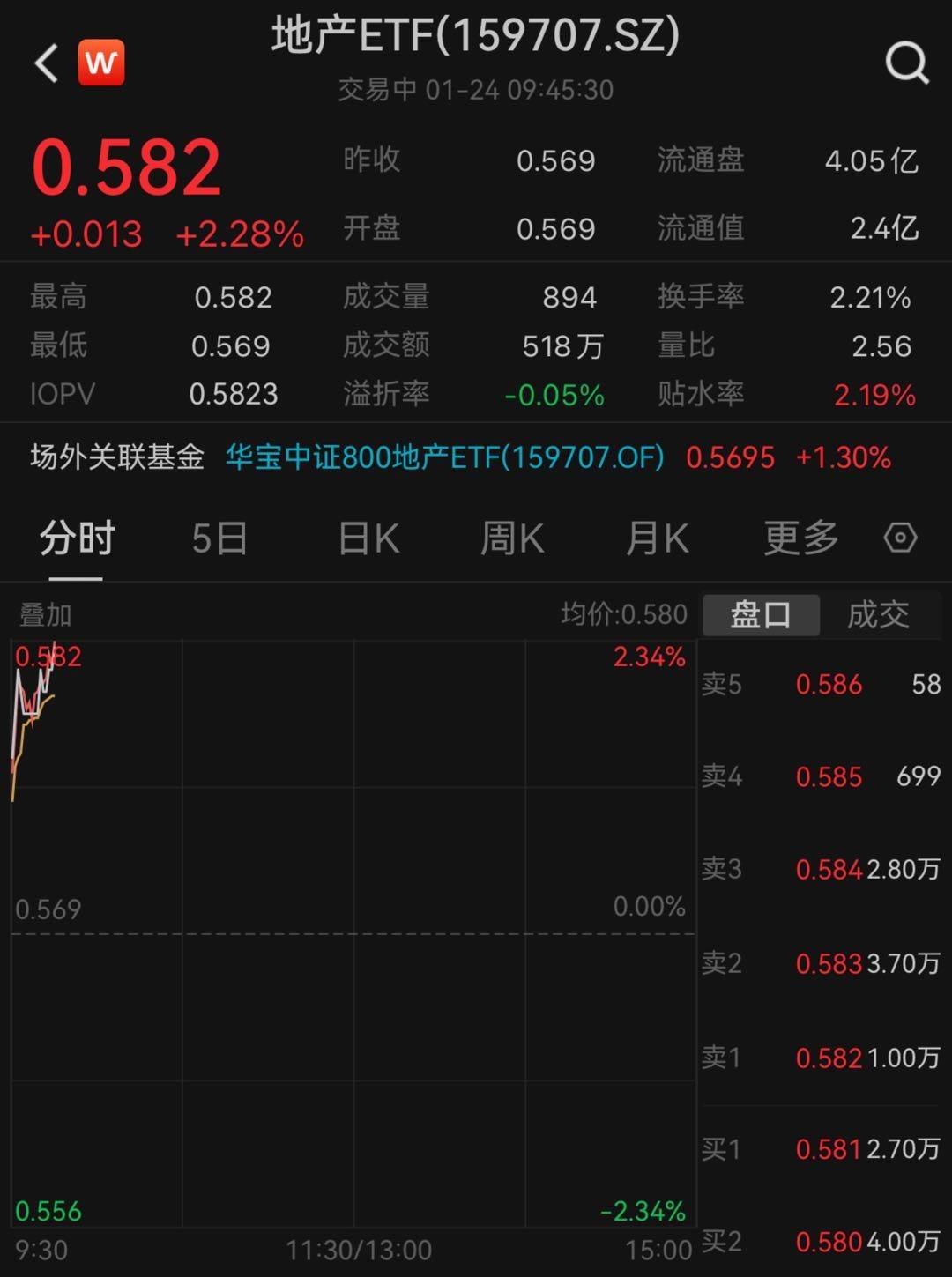
Task: Switch to the 盘口 order book tab
Action: pyautogui.click(x=760, y=614)
